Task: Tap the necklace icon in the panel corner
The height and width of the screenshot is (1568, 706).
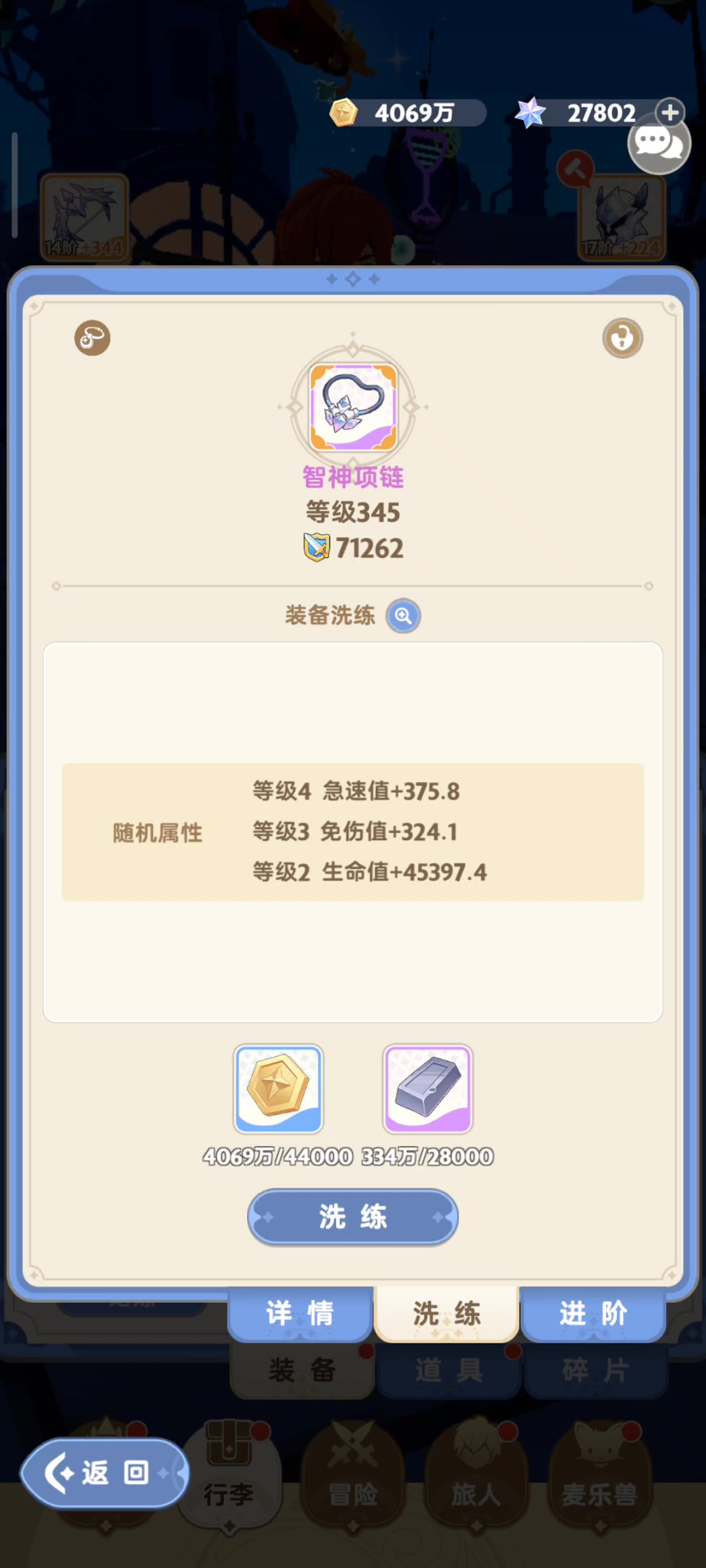Action: pyautogui.click(x=92, y=338)
